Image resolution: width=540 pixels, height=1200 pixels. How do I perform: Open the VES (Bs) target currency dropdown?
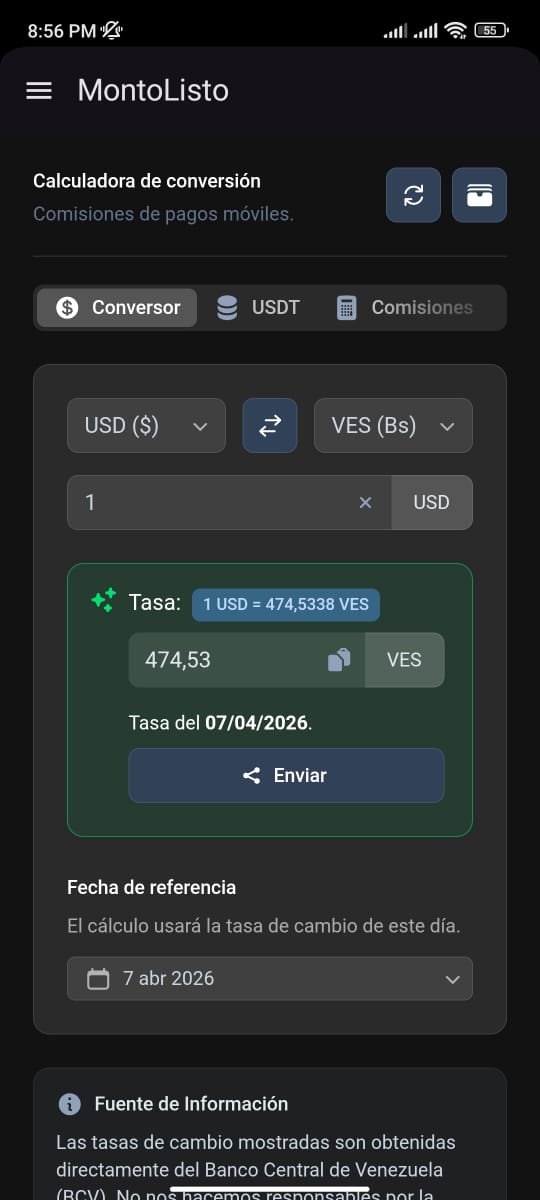[x=393, y=426]
